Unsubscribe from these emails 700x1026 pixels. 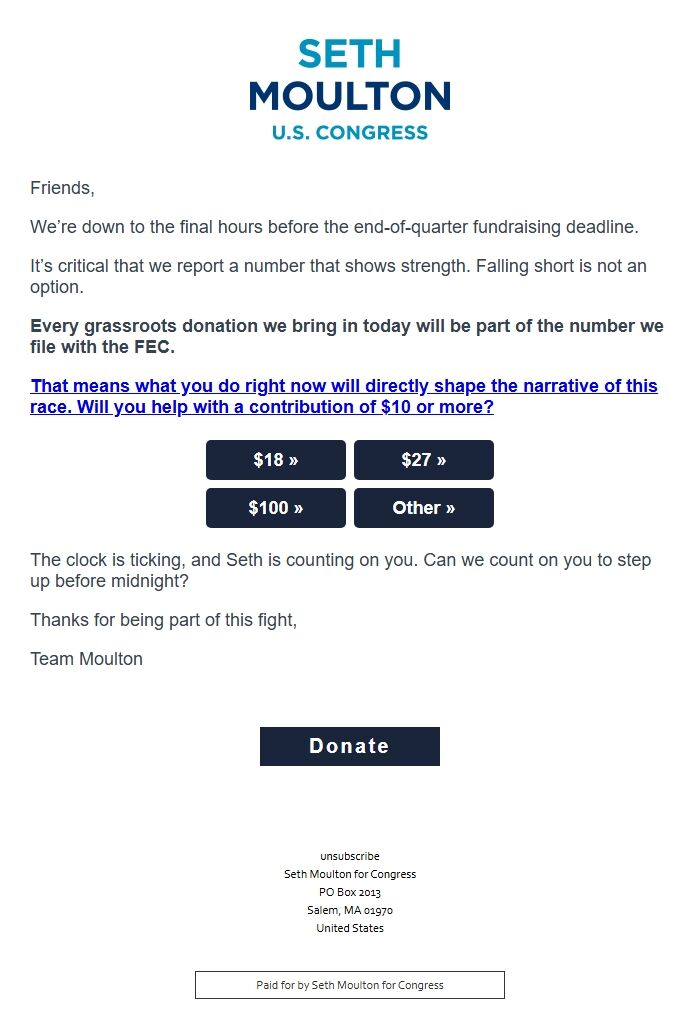[x=349, y=856]
